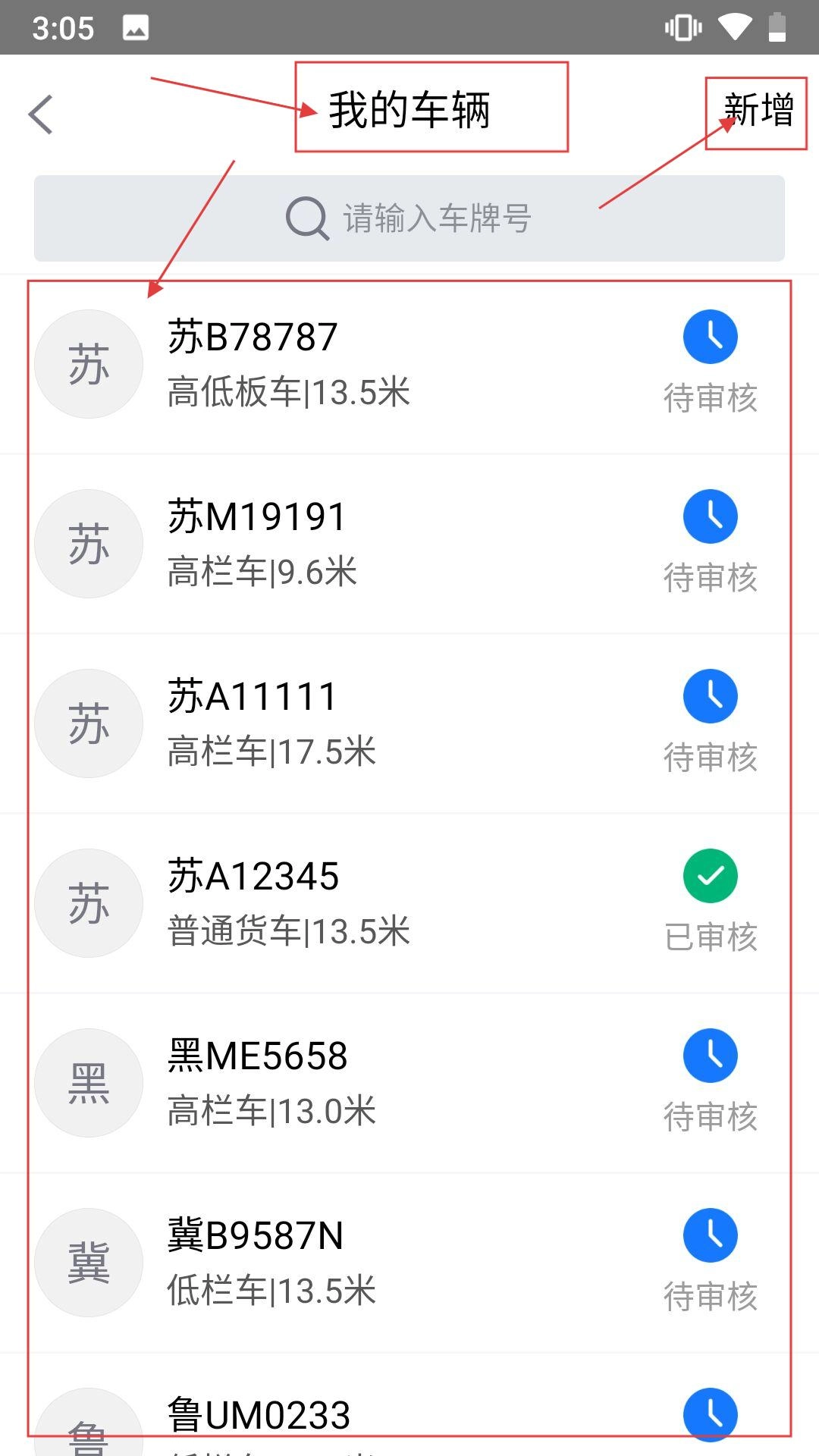Tap 新增 to add a vehicle

pyautogui.click(x=758, y=111)
